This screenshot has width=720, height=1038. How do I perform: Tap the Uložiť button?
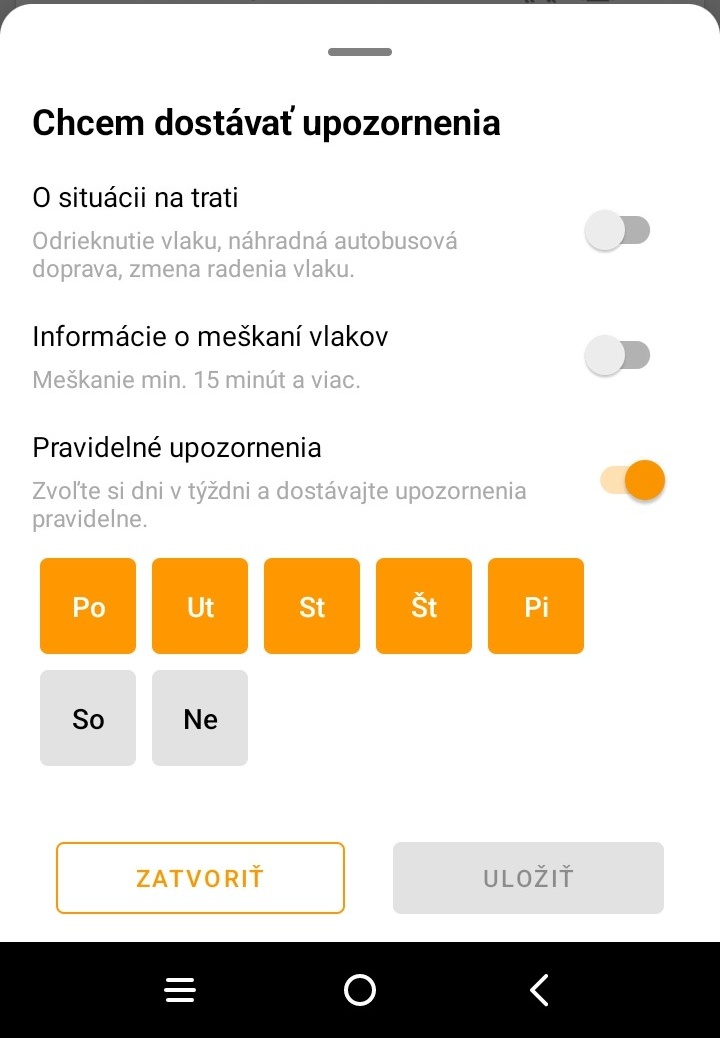click(528, 878)
